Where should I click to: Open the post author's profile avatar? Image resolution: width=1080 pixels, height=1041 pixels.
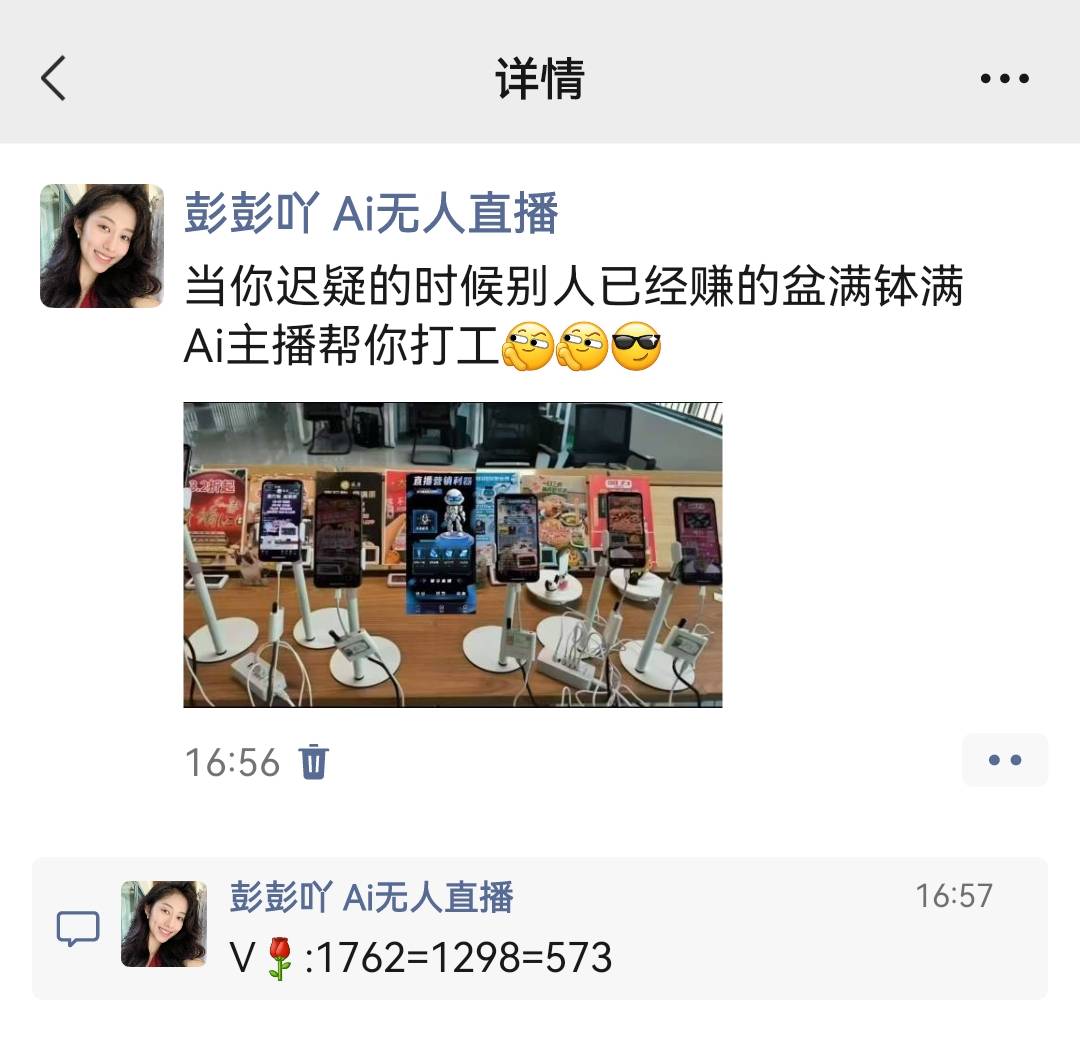coord(101,246)
